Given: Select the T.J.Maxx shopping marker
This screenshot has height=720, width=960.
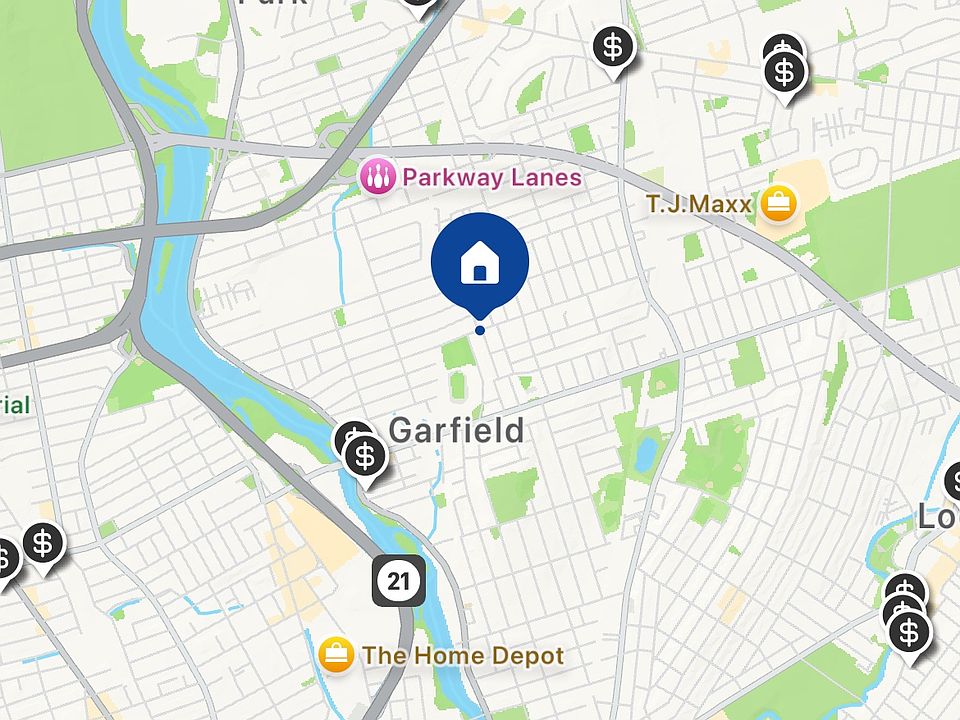Looking at the screenshot, I should pos(777,205).
